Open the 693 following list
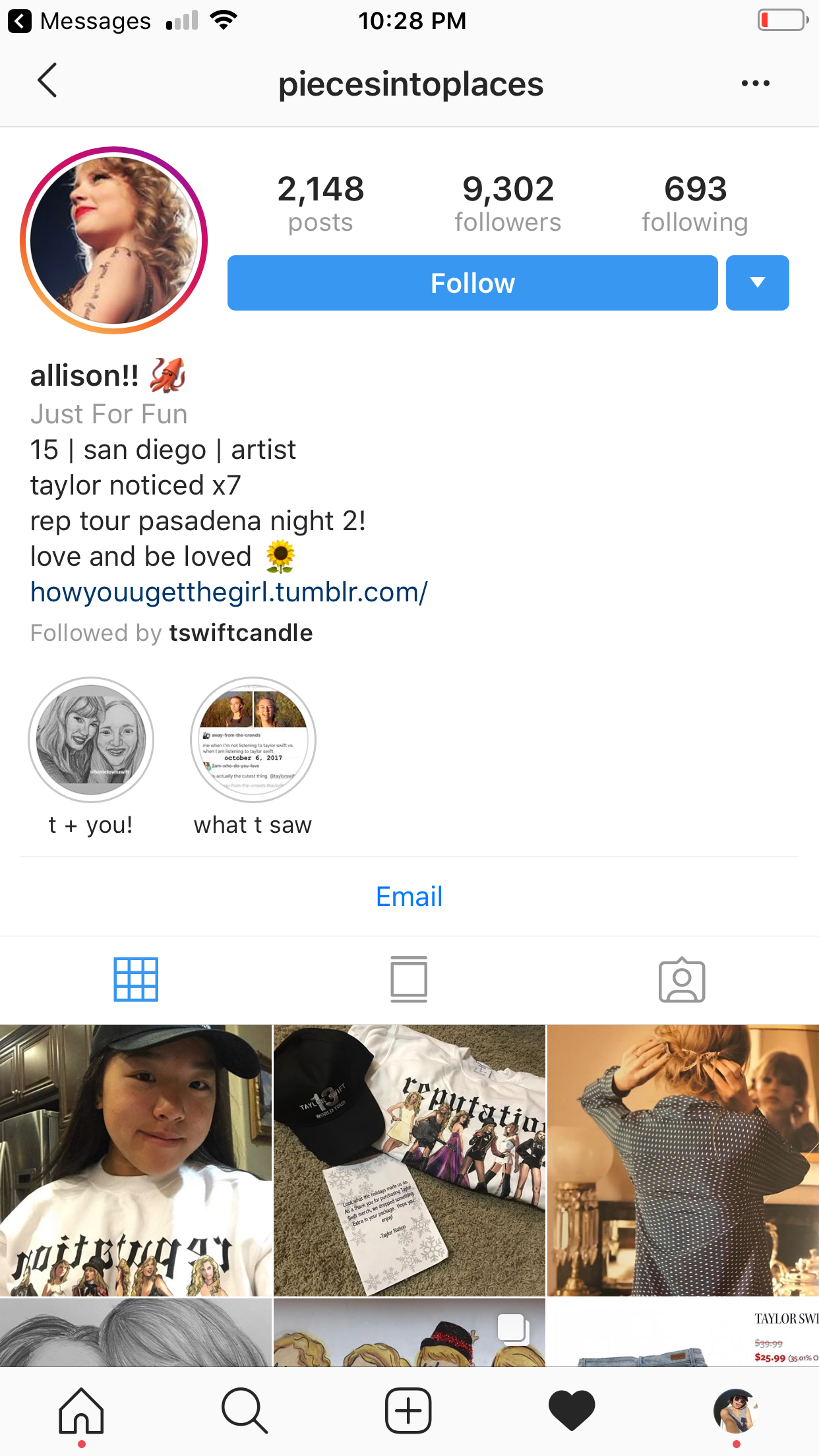Viewport: 819px width, 1456px height. point(695,203)
